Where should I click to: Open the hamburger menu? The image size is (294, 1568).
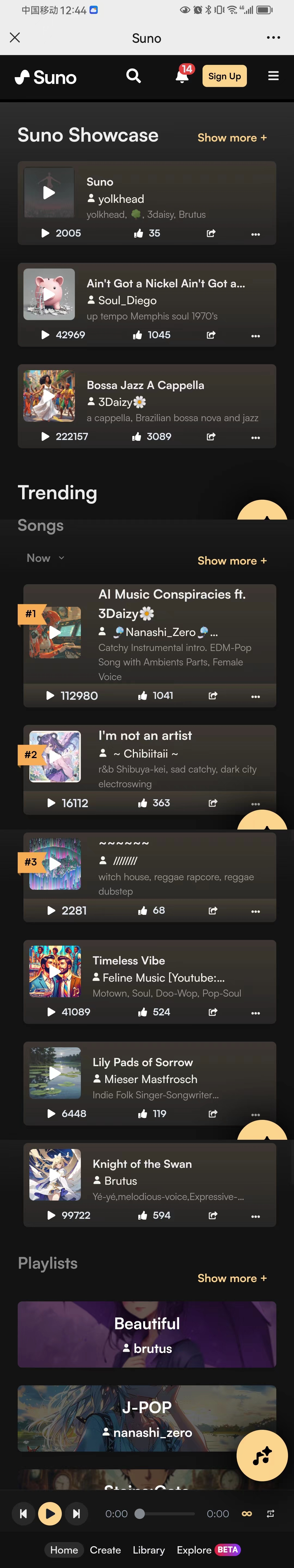click(273, 76)
